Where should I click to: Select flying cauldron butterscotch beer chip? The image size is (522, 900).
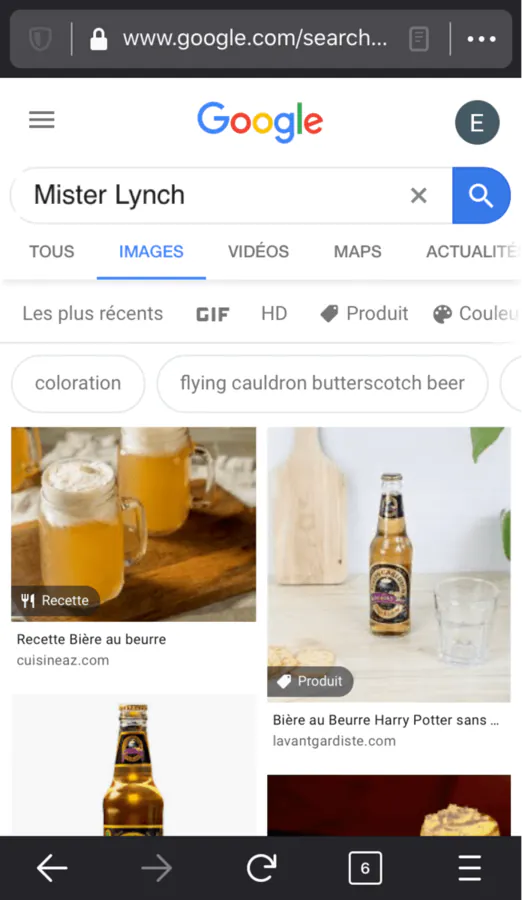click(x=322, y=383)
